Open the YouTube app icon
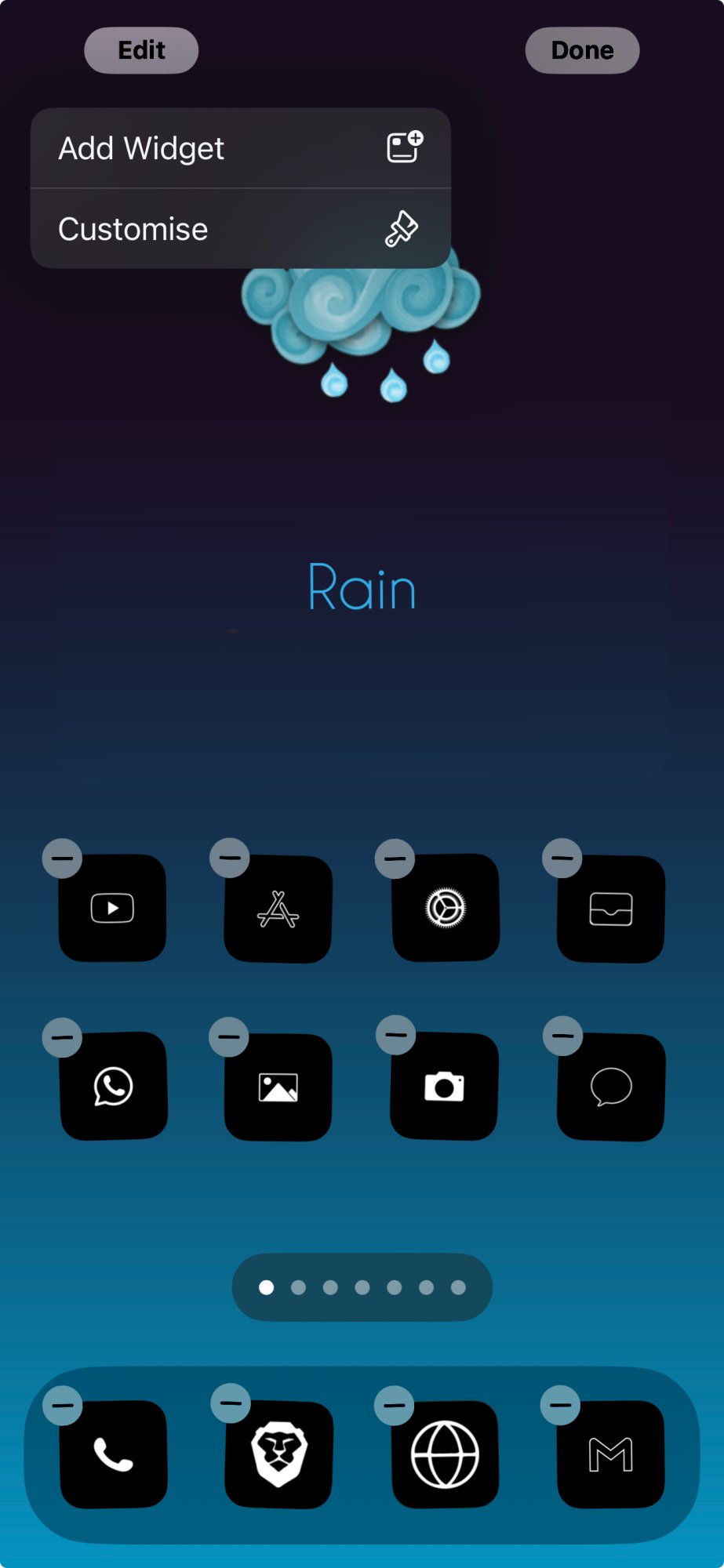Image resolution: width=724 pixels, height=1568 pixels. point(113,909)
